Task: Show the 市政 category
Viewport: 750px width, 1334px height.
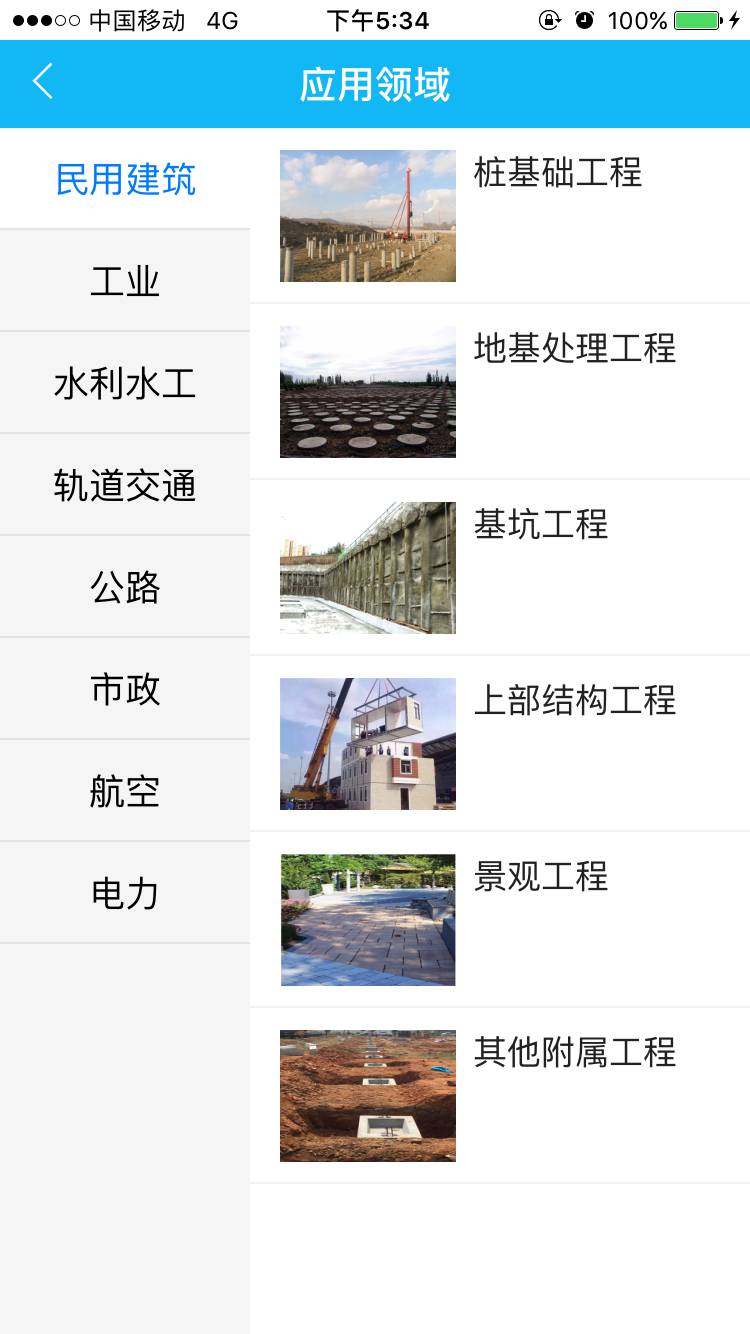Action: pos(125,690)
